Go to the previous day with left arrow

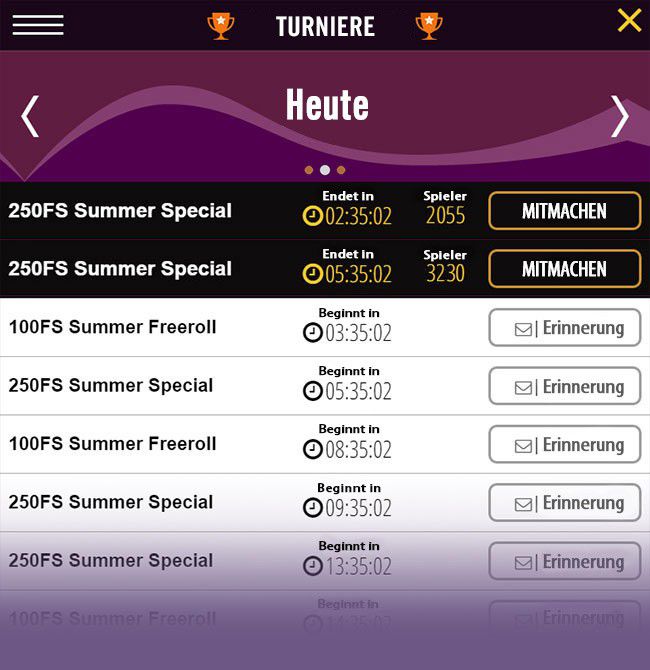[x=30, y=116]
